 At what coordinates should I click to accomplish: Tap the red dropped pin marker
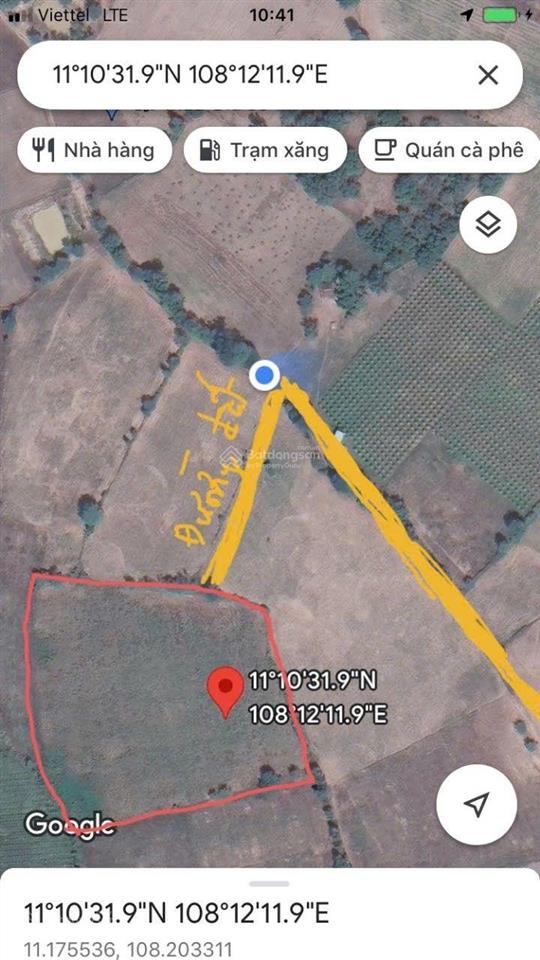(226, 692)
